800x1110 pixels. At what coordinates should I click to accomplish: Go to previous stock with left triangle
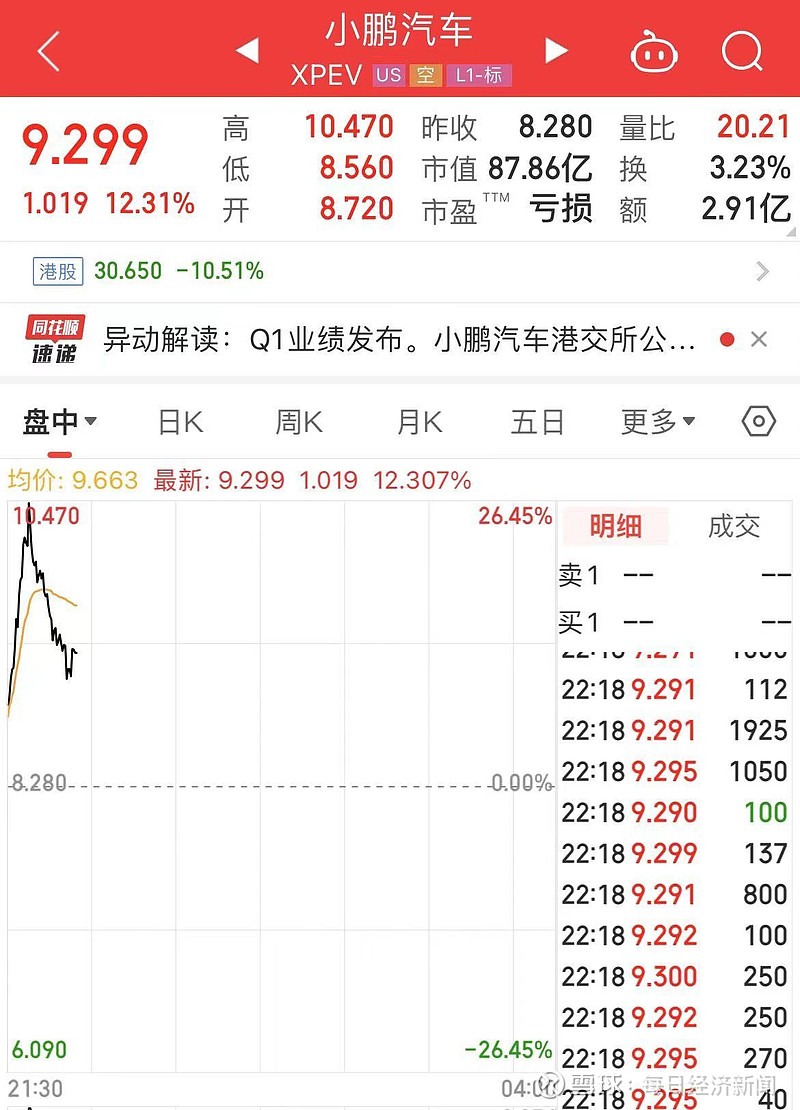click(246, 52)
